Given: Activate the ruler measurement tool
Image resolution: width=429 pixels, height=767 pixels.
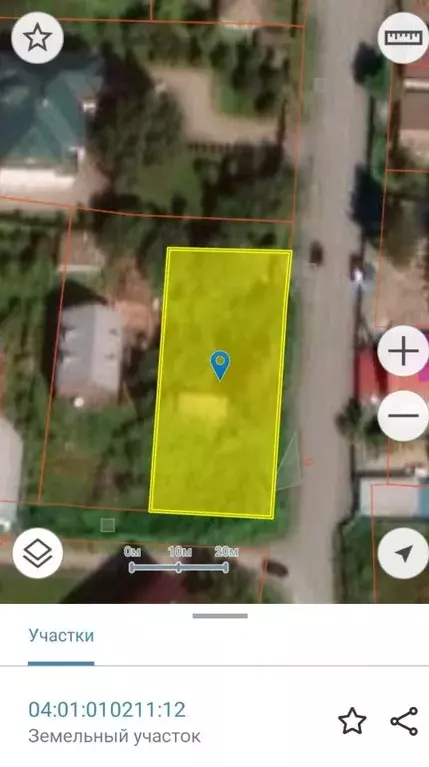Looking at the screenshot, I should (403, 38).
